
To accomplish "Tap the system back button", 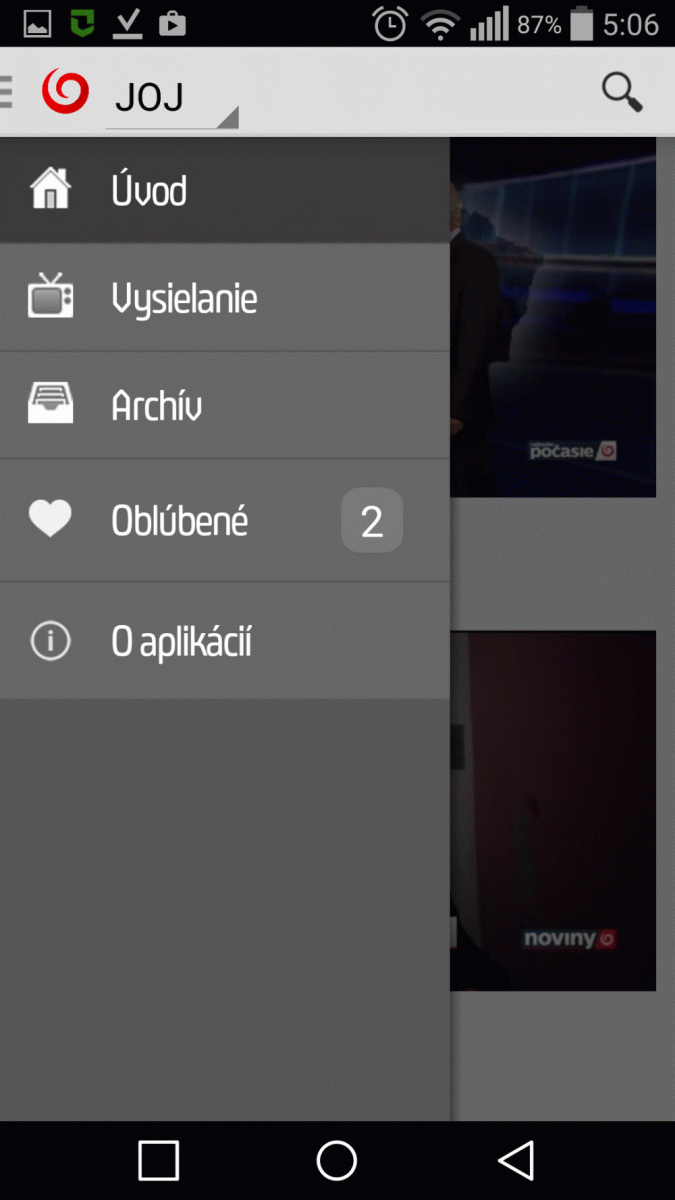I will pos(516,1160).
